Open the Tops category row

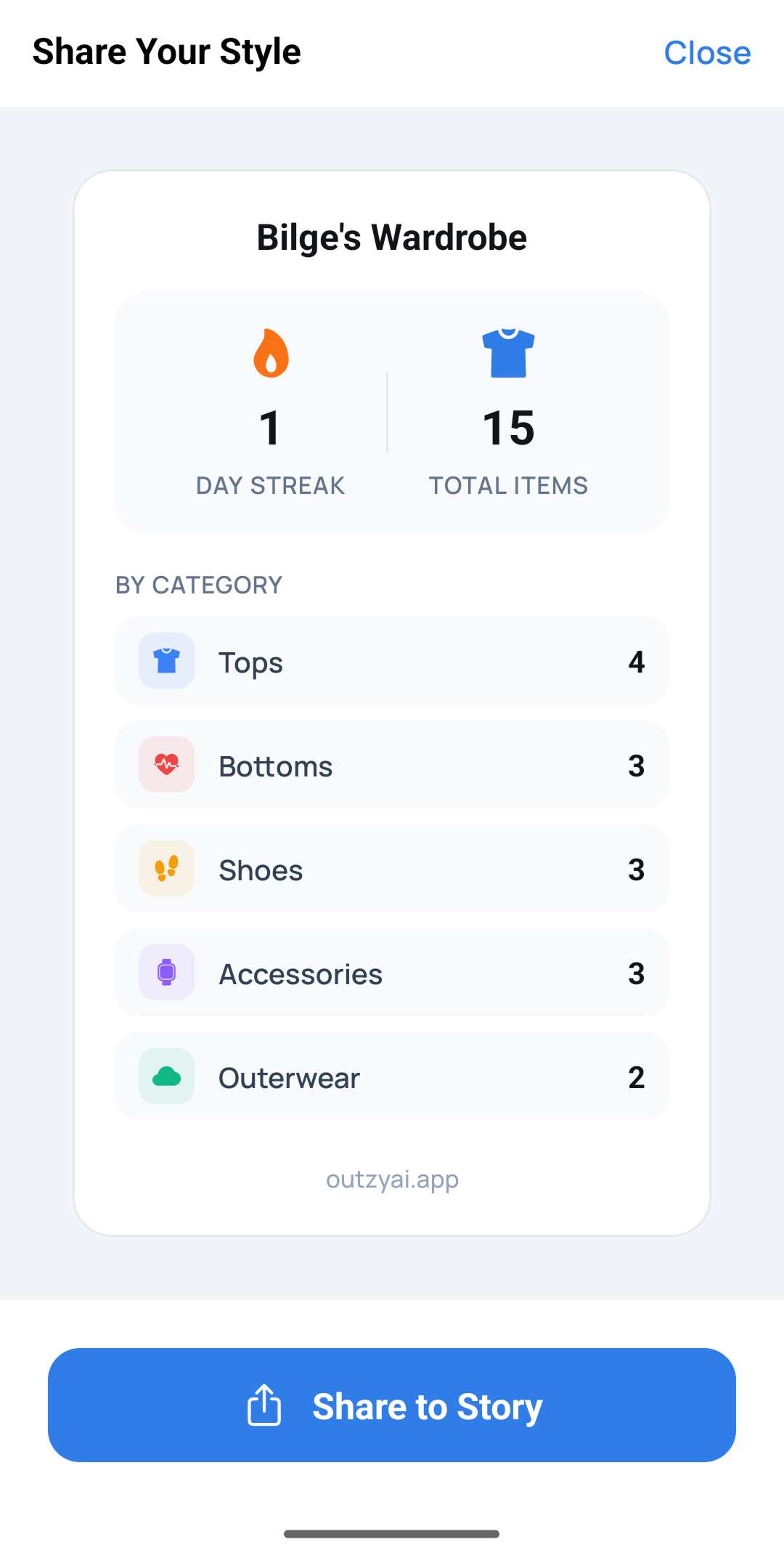click(392, 661)
